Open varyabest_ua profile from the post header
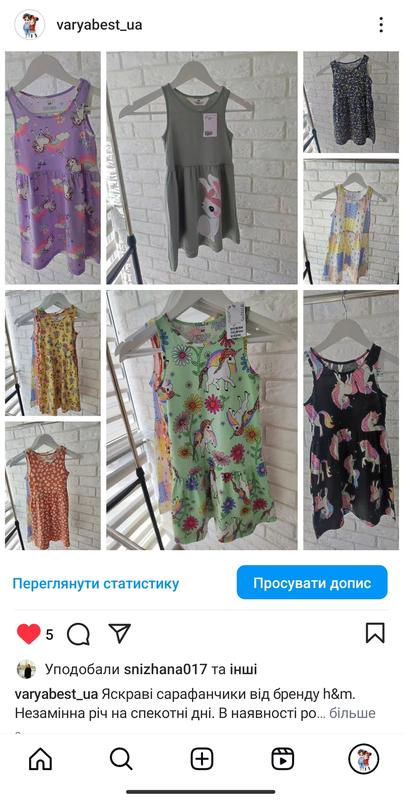This screenshot has width=404, height=800. [x=99, y=24]
